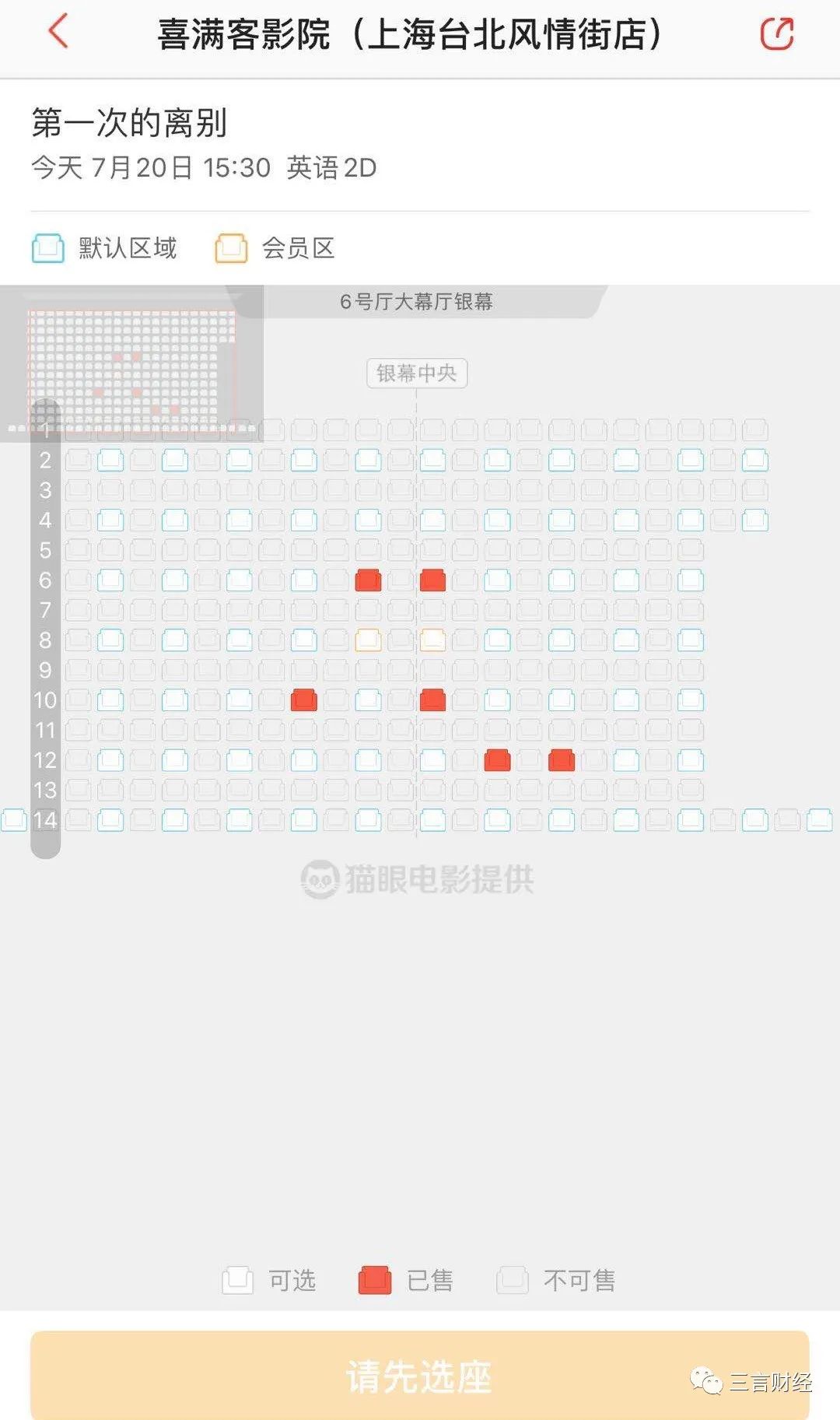Choose the leftmost blue seat in row 14

pos(14,819)
